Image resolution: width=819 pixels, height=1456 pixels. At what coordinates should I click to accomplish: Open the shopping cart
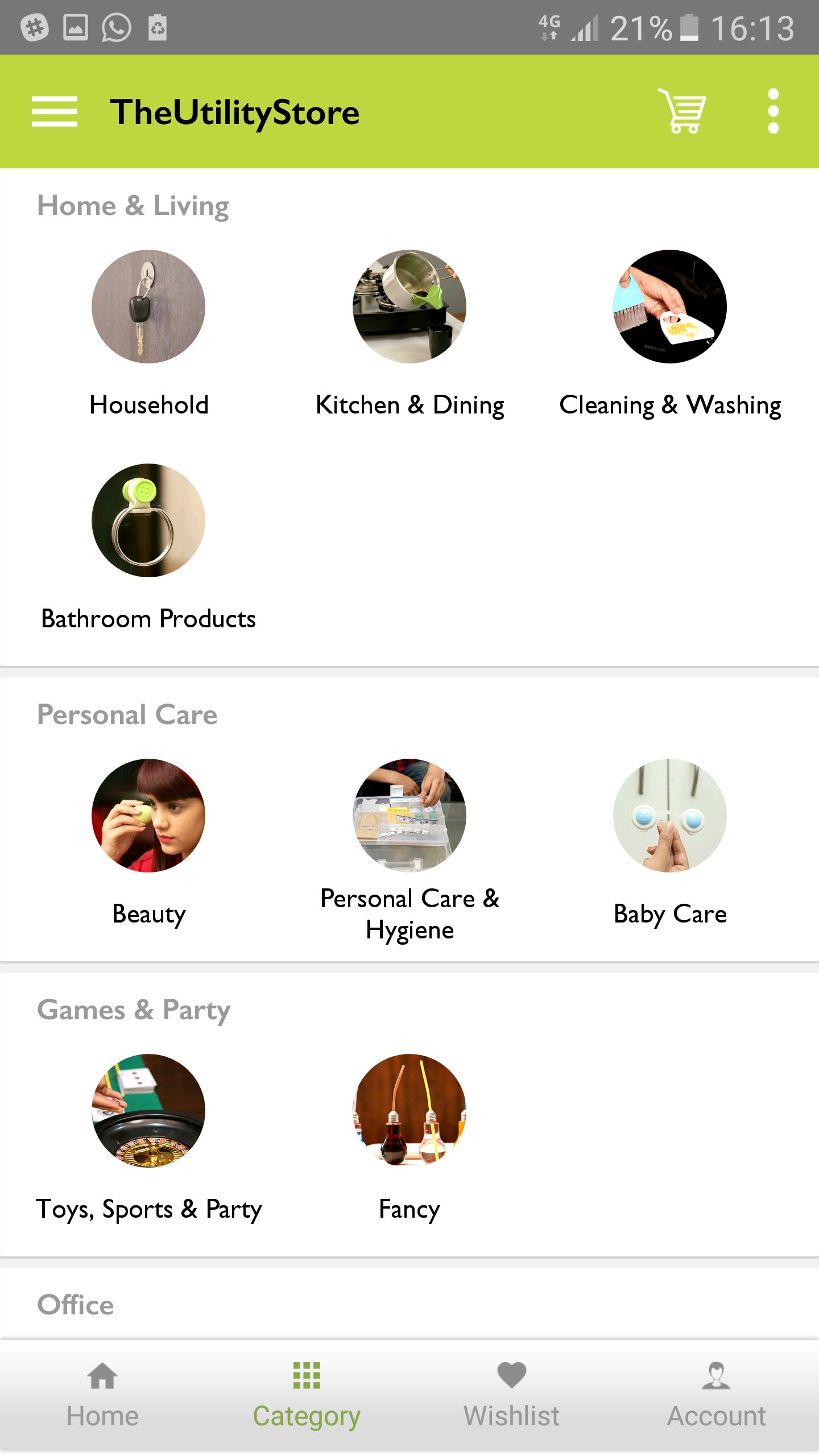coord(681,111)
